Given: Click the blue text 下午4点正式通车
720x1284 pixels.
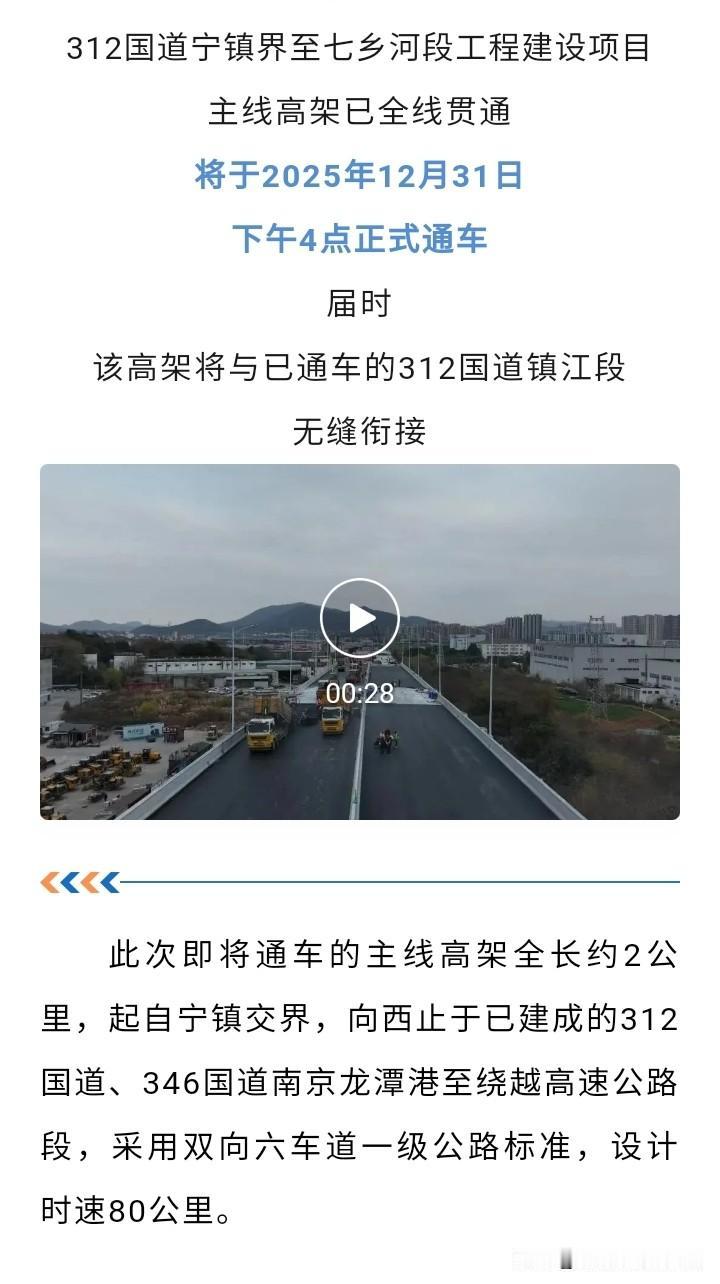Looking at the screenshot, I should 360,242.
